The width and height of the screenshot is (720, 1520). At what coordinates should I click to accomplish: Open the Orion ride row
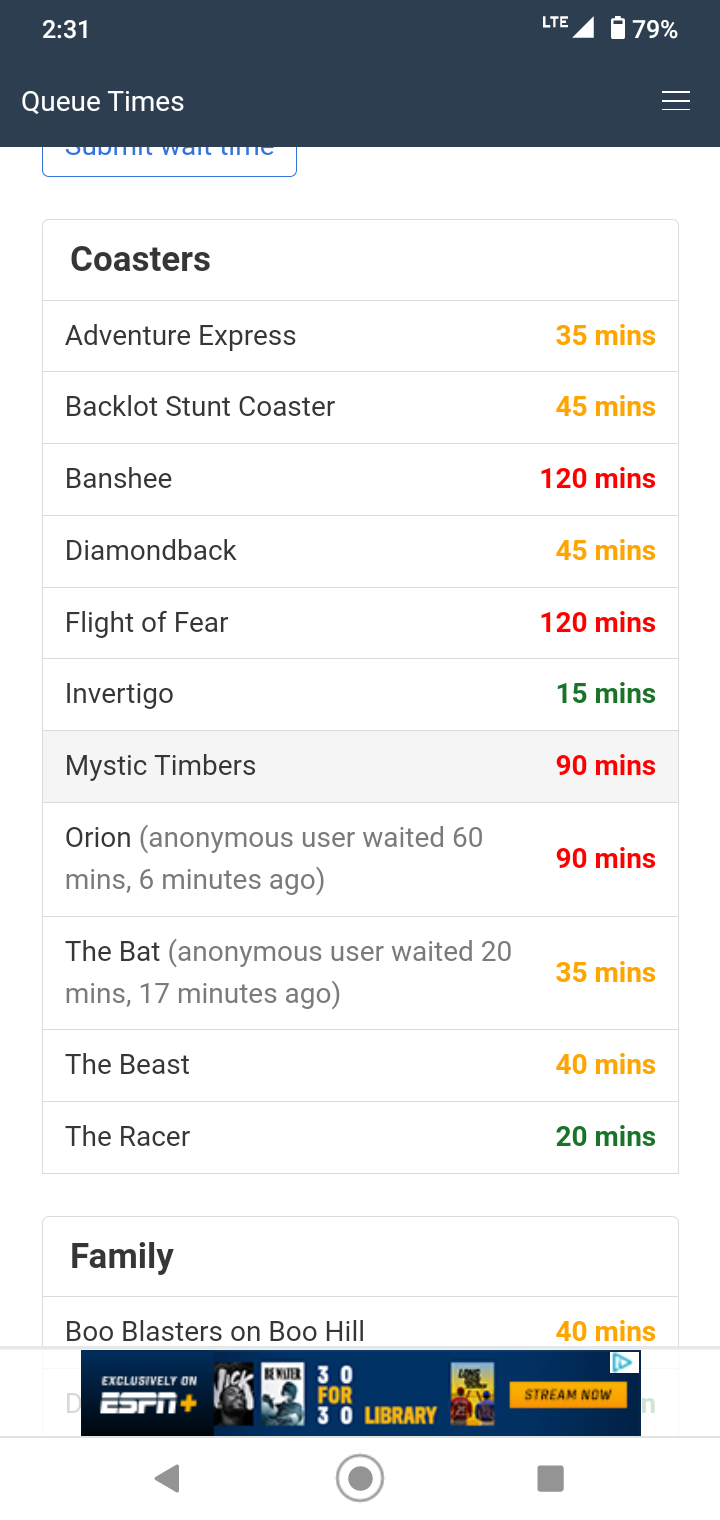[x=360, y=860]
